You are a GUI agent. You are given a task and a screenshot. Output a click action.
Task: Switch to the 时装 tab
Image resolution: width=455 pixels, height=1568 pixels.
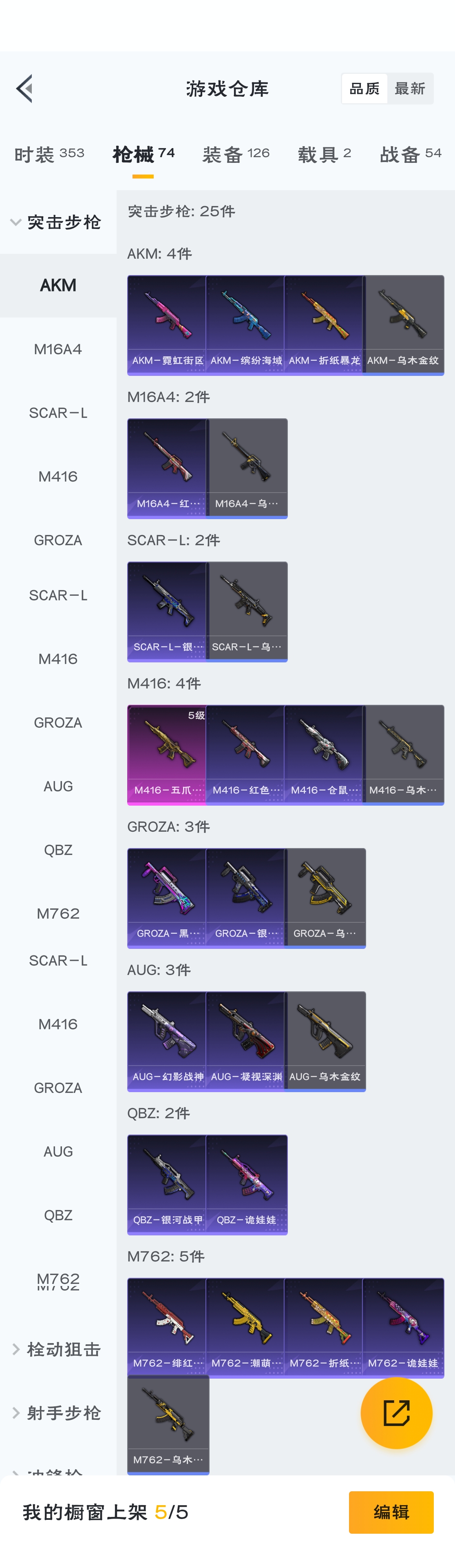tap(49, 154)
